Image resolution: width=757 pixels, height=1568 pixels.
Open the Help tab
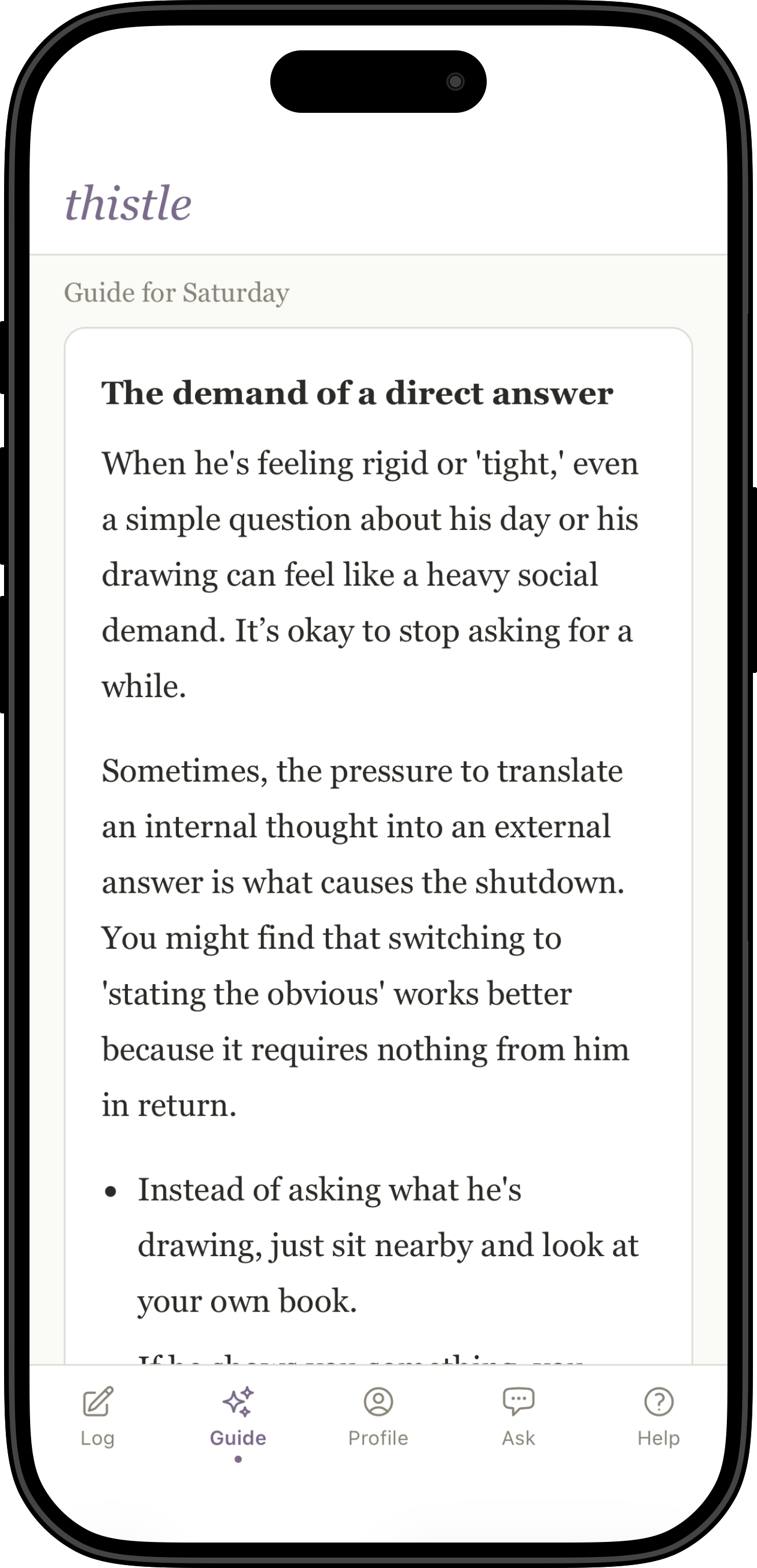(x=659, y=1417)
